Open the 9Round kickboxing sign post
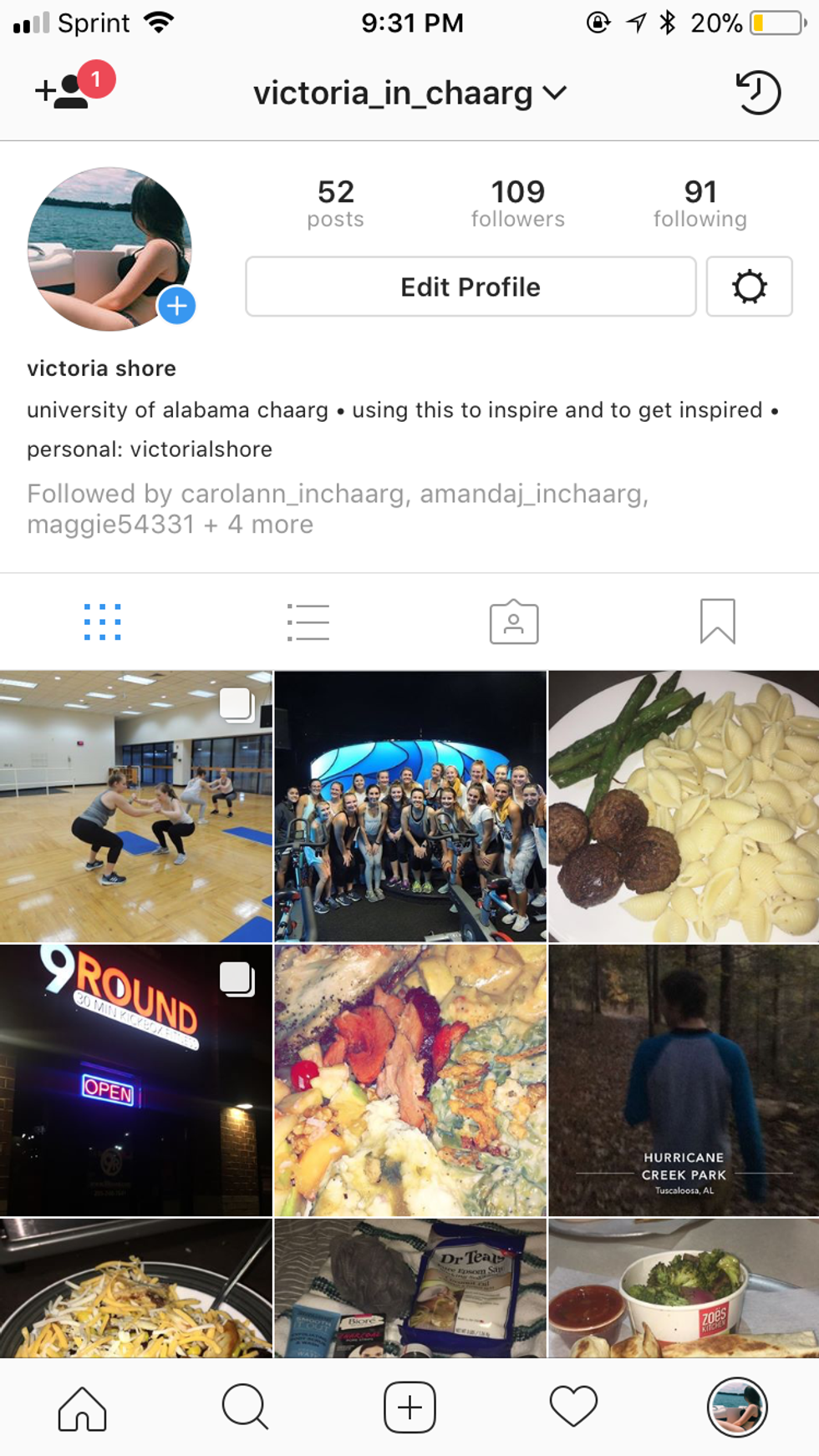The width and height of the screenshot is (819, 1456). [x=136, y=1080]
